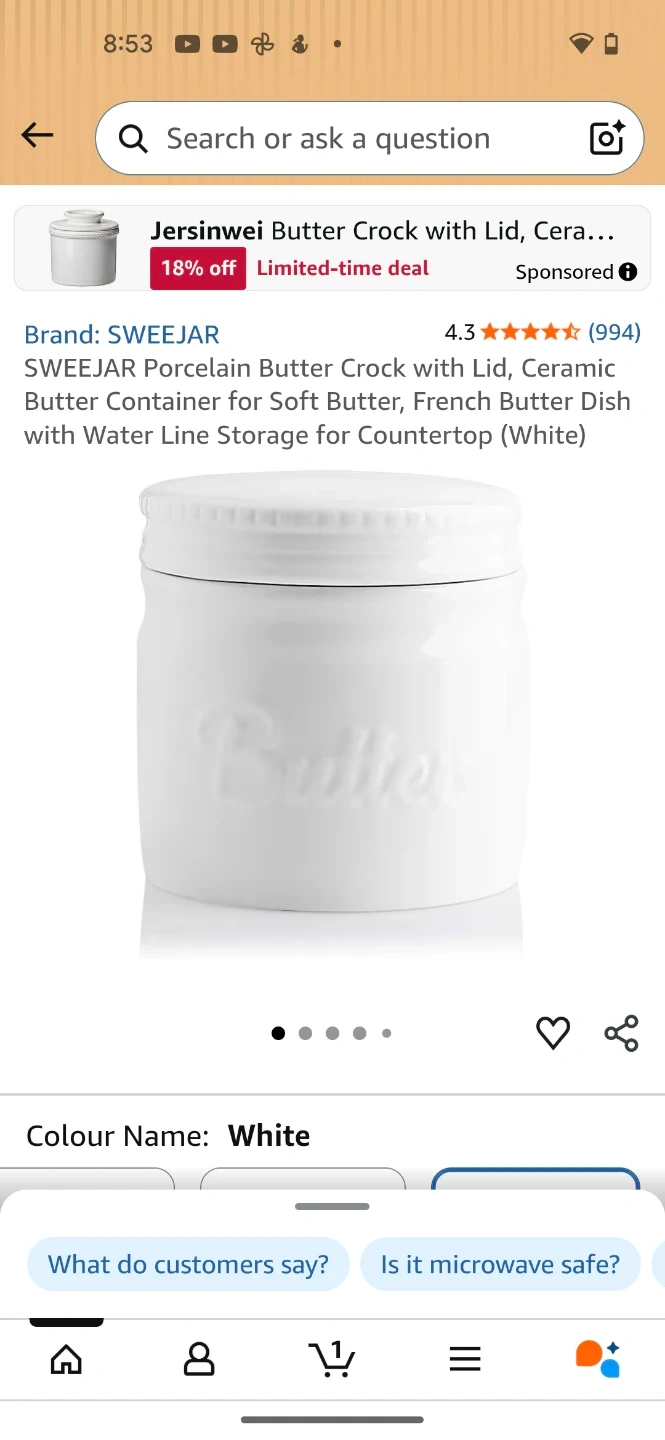This screenshot has width=665, height=1440.
Task: Open the shopping cart
Action: pyautogui.click(x=332, y=1359)
